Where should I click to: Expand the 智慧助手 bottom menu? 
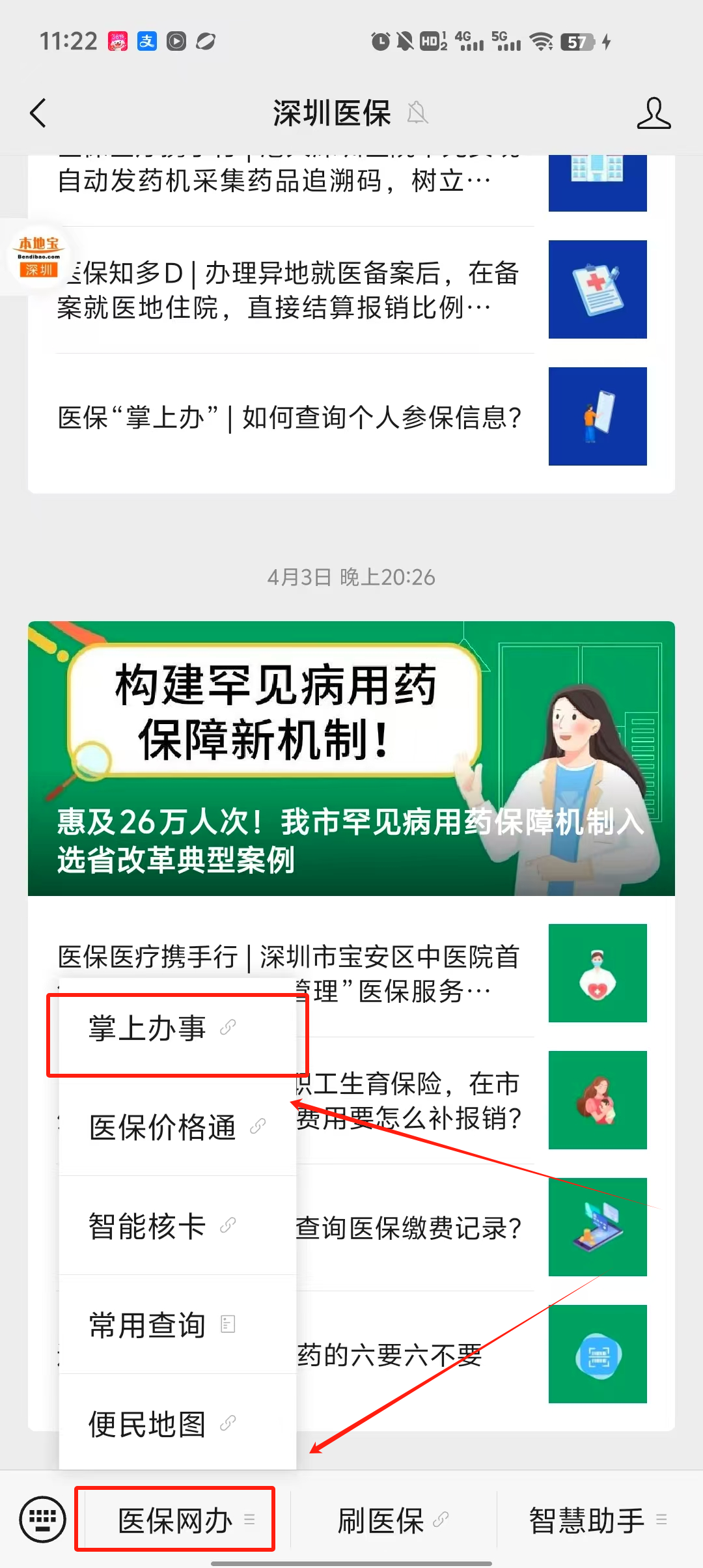pyautogui.click(x=598, y=1520)
